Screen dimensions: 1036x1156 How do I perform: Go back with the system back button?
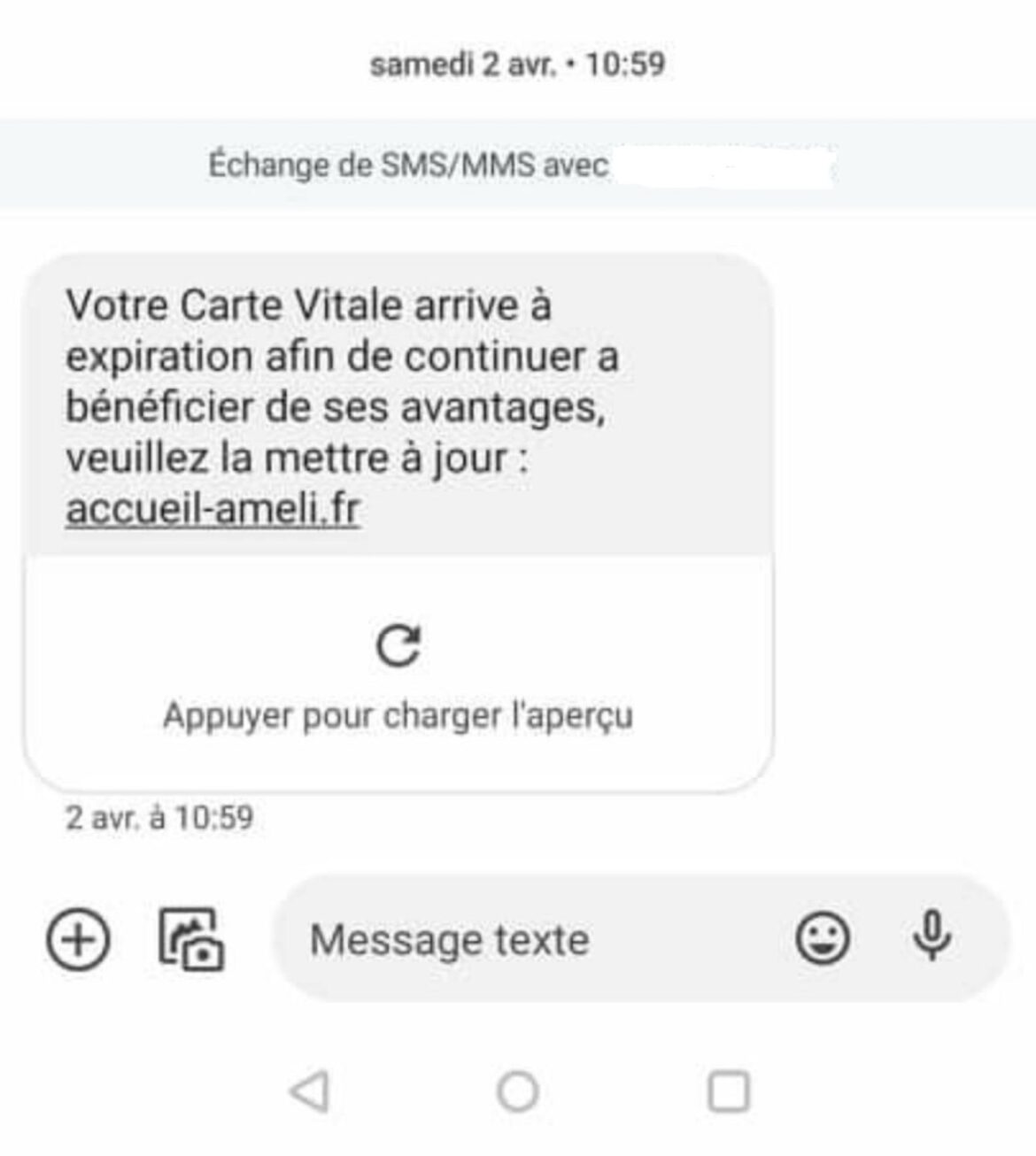pos(310,1091)
